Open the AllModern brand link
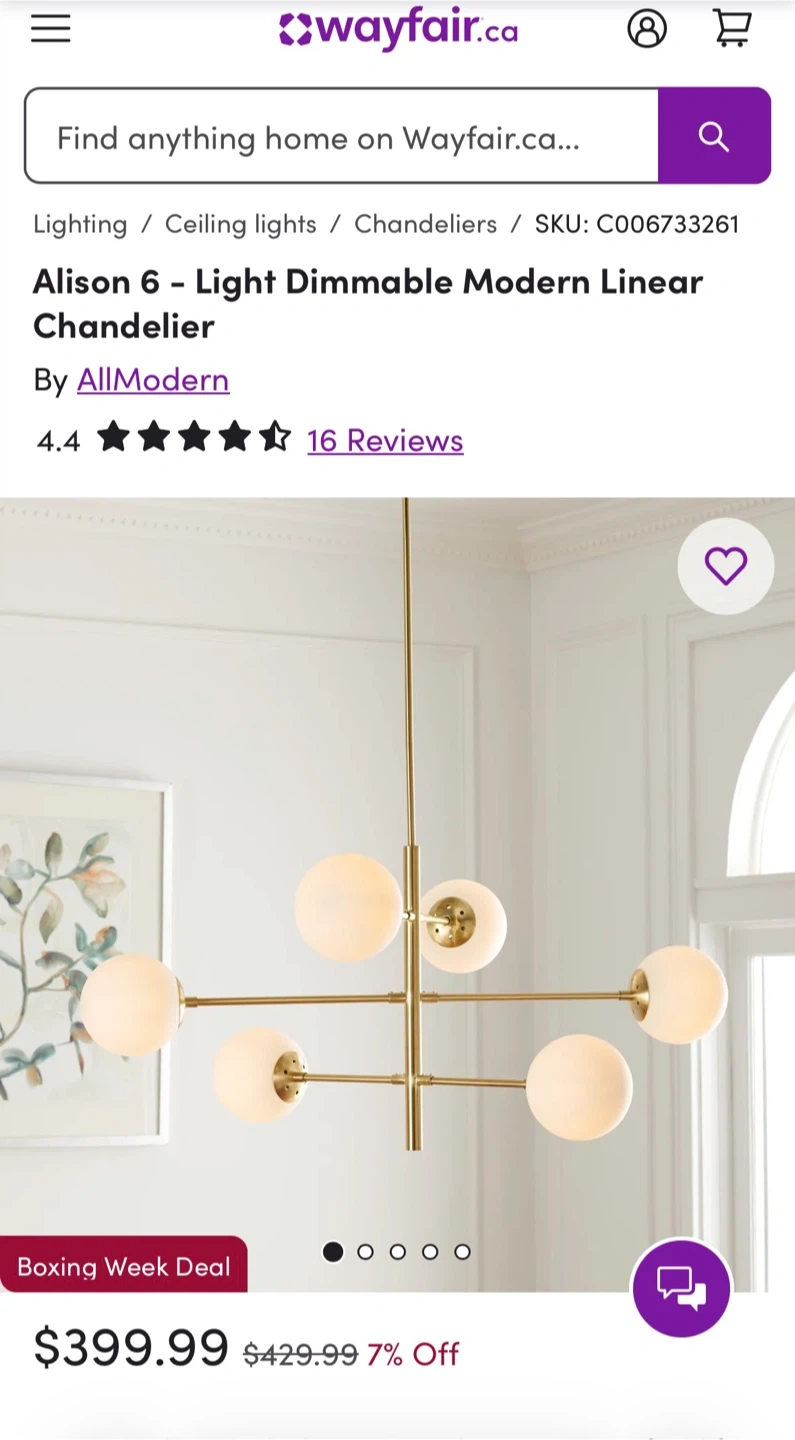This screenshot has width=795, height=1440. (x=153, y=380)
